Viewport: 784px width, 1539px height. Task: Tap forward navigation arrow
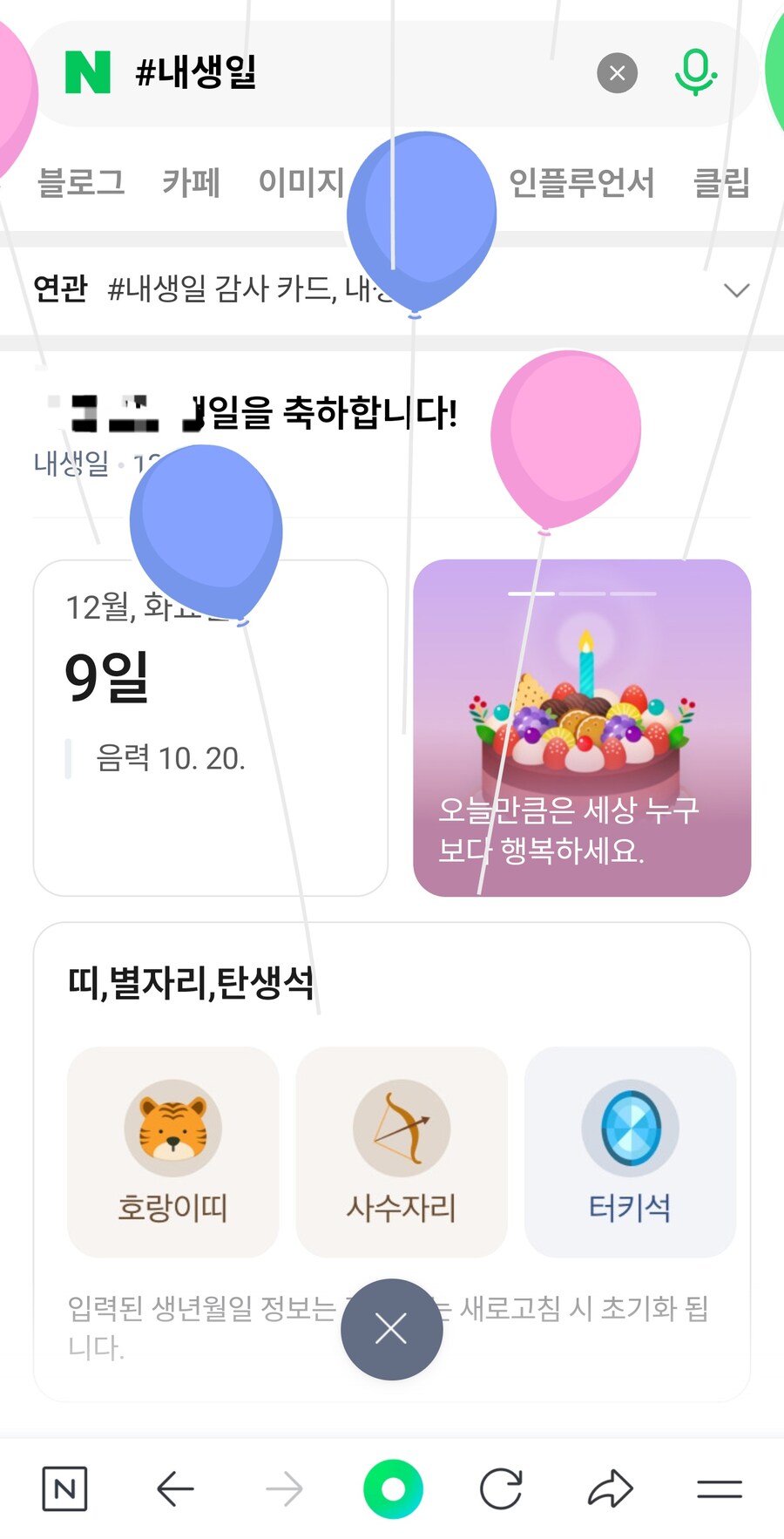(x=284, y=1489)
